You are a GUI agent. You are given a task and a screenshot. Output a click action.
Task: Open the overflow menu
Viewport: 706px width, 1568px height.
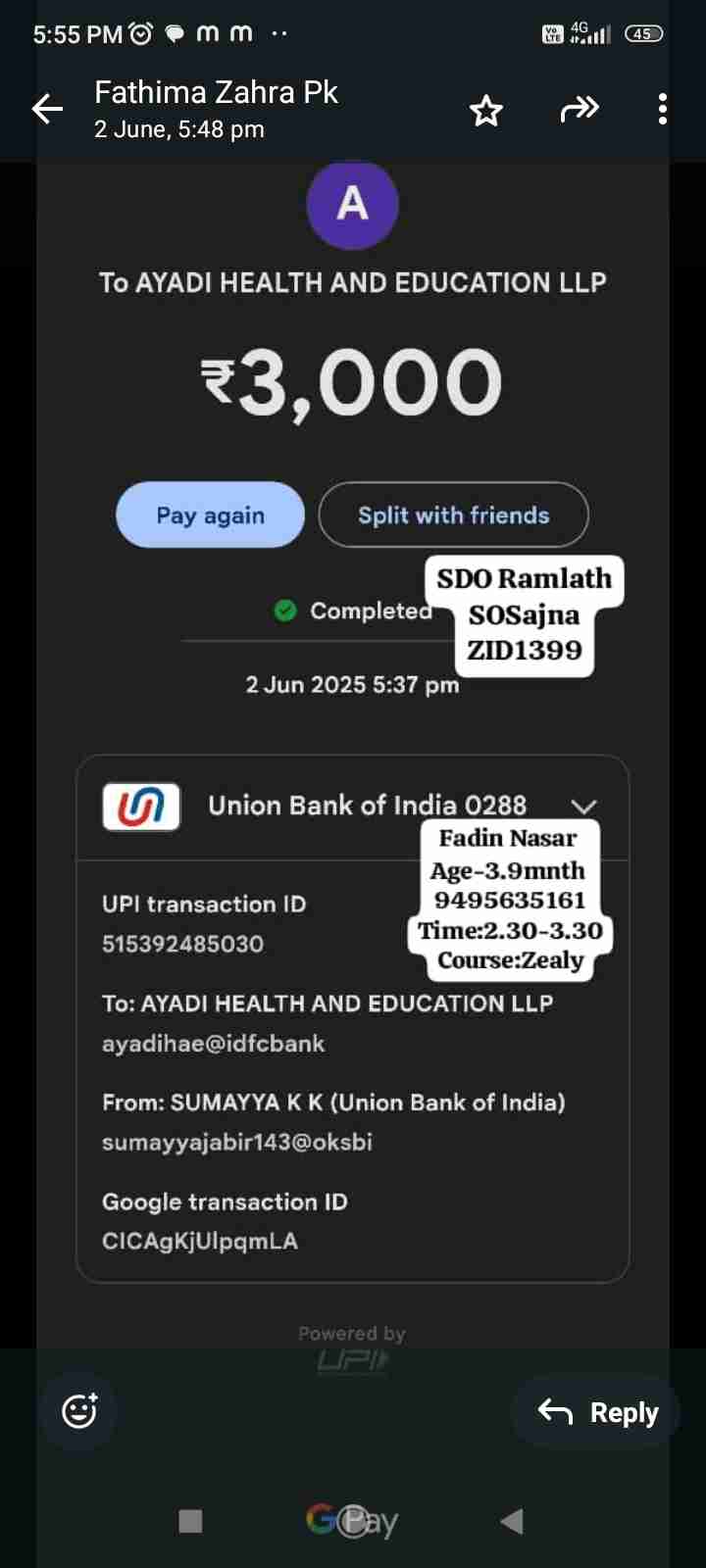click(663, 109)
